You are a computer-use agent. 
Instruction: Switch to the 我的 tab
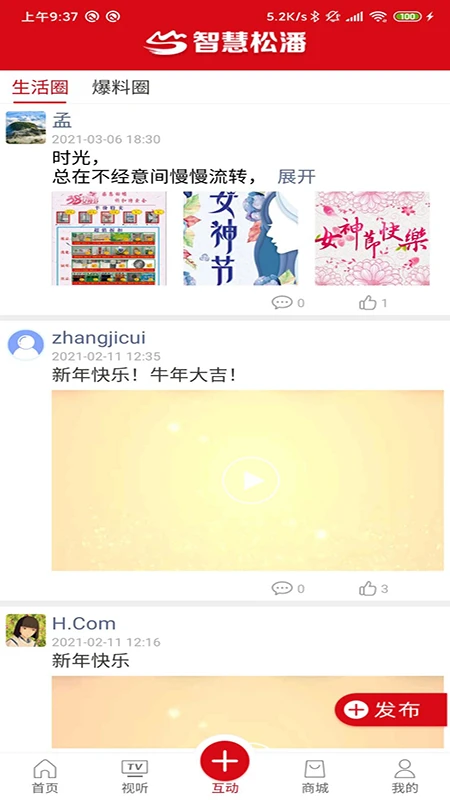405,776
